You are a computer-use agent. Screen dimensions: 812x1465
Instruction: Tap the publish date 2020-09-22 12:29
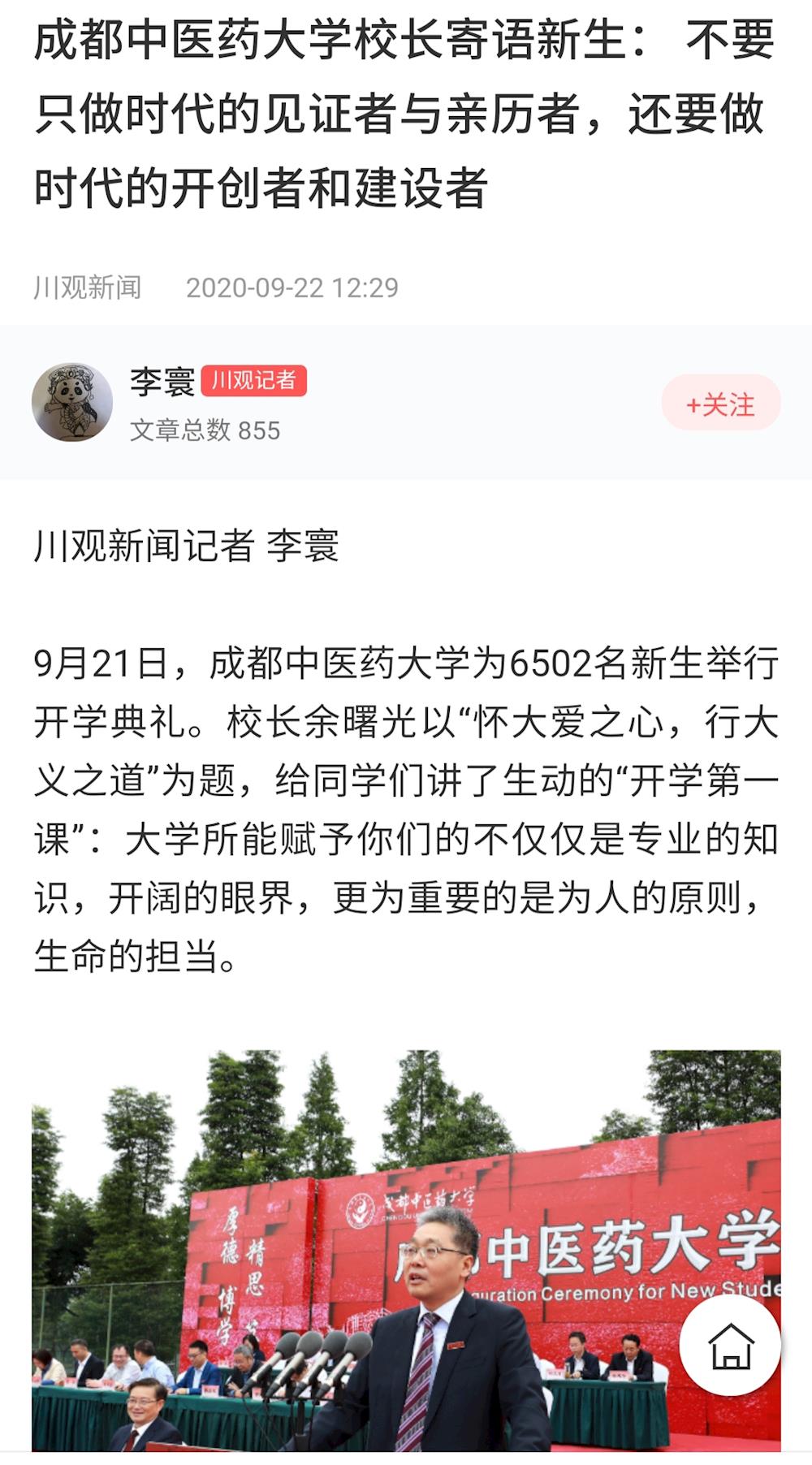[x=292, y=286]
